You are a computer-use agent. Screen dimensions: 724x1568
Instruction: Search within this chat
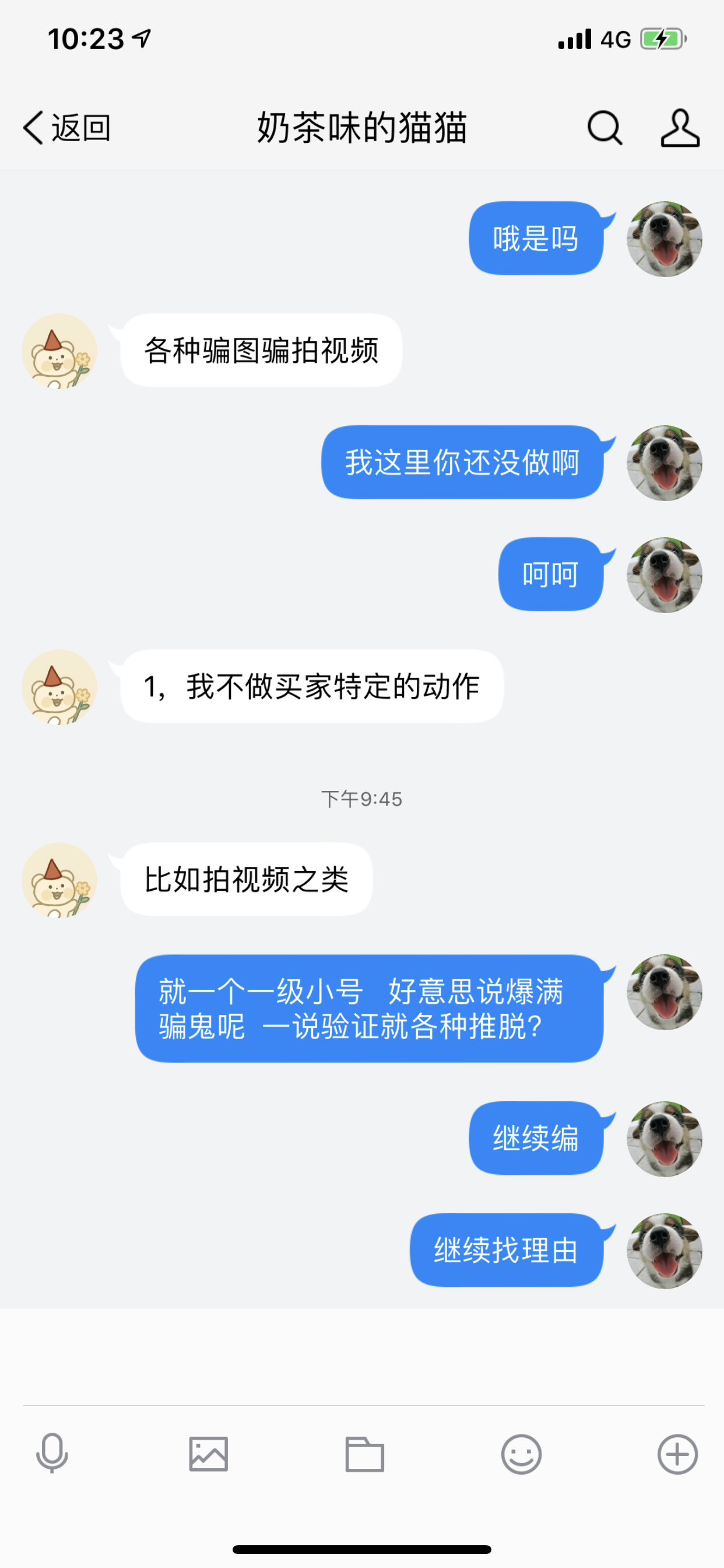coord(604,128)
